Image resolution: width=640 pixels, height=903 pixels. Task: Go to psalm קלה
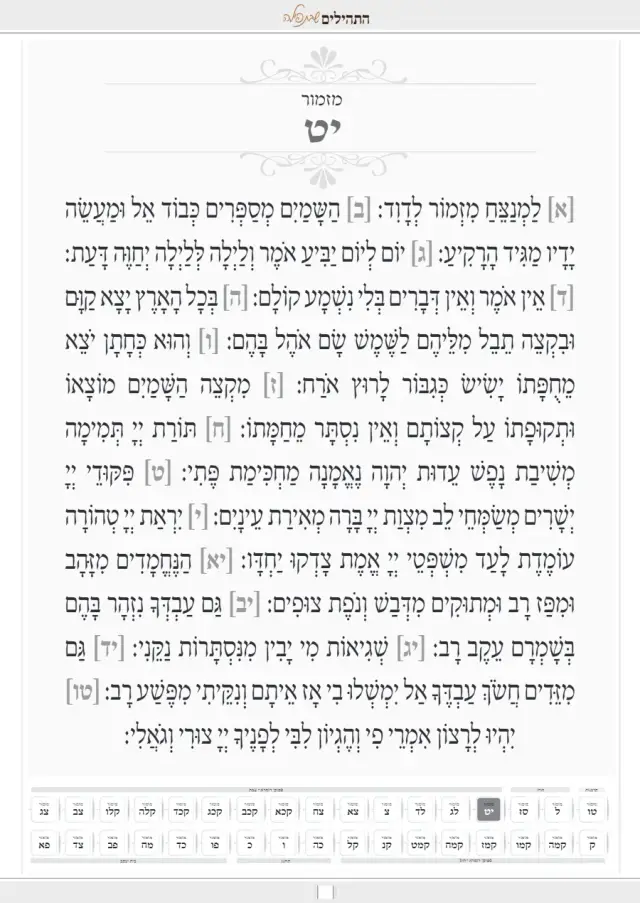coord(146,809)
